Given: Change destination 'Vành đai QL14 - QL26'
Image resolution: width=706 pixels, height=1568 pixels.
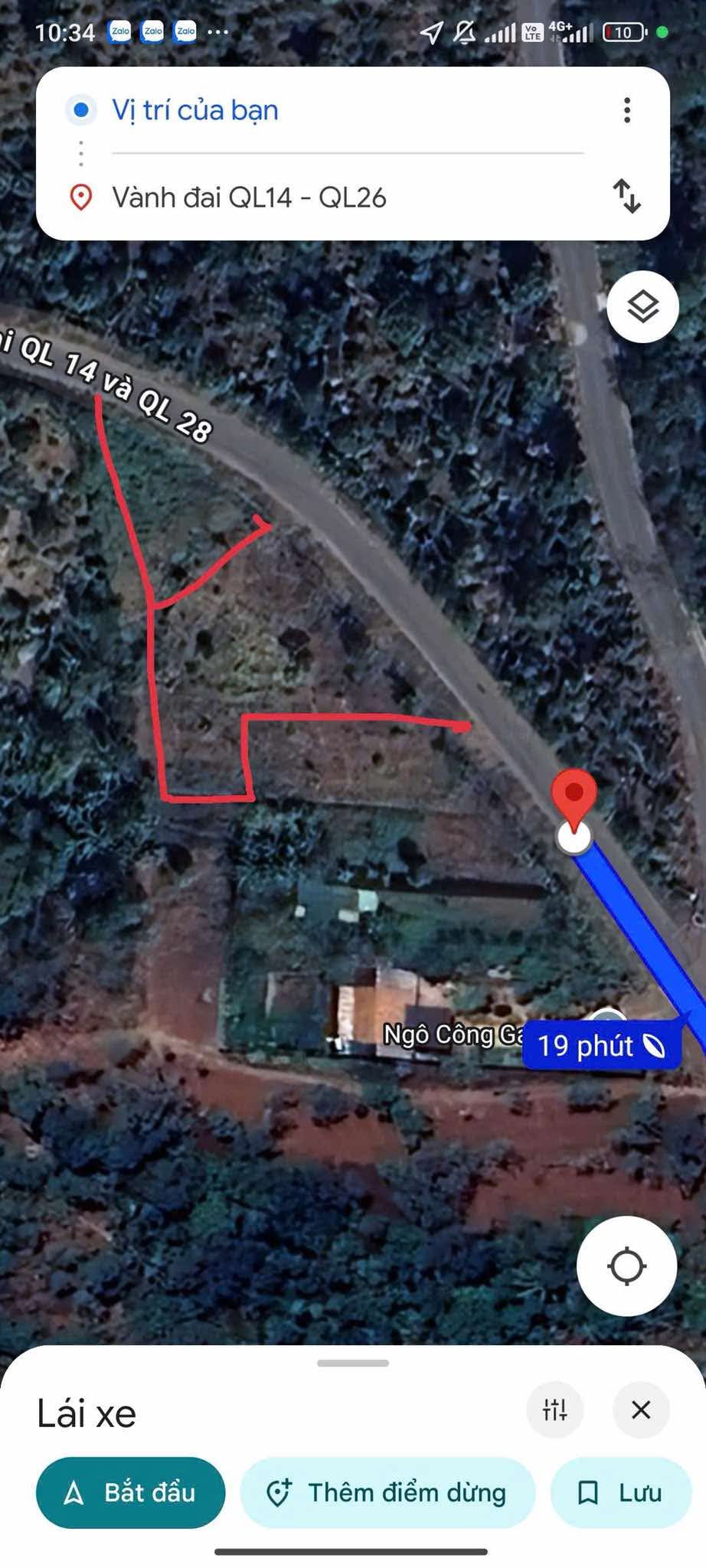Looking at the screenshot, I should point(249,198).
